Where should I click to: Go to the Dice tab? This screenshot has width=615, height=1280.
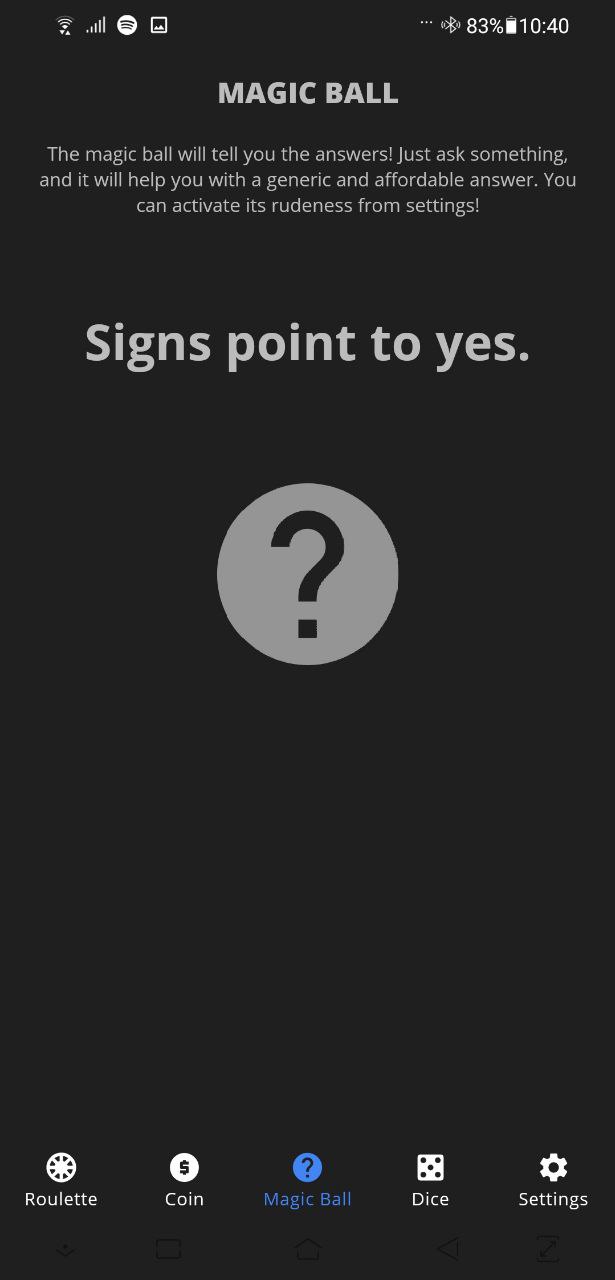pyautogui.click(x=430, y=1180)
